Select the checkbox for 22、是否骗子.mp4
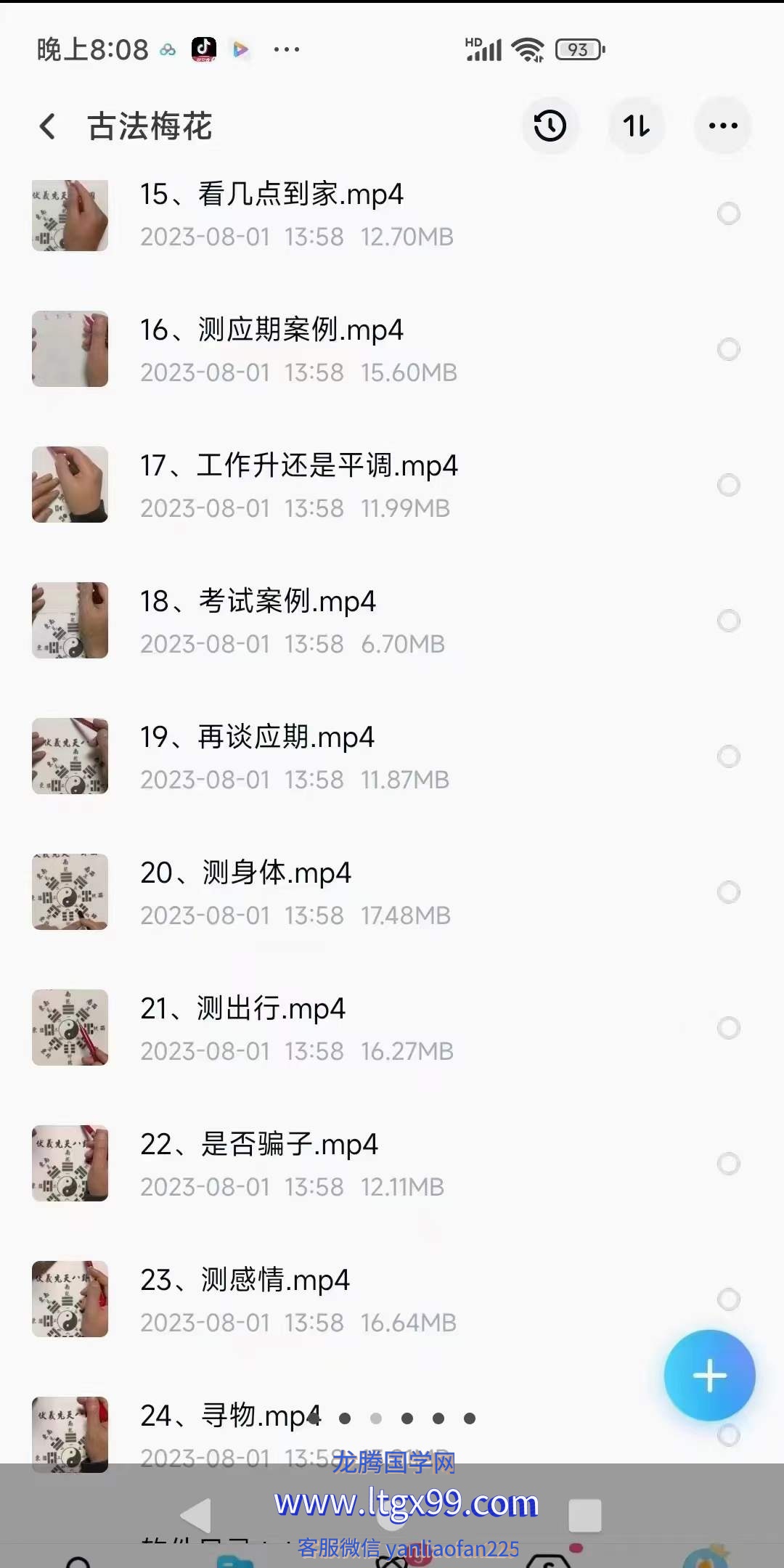Screen dimensions: 784x1568 (x=728, y=1164)
